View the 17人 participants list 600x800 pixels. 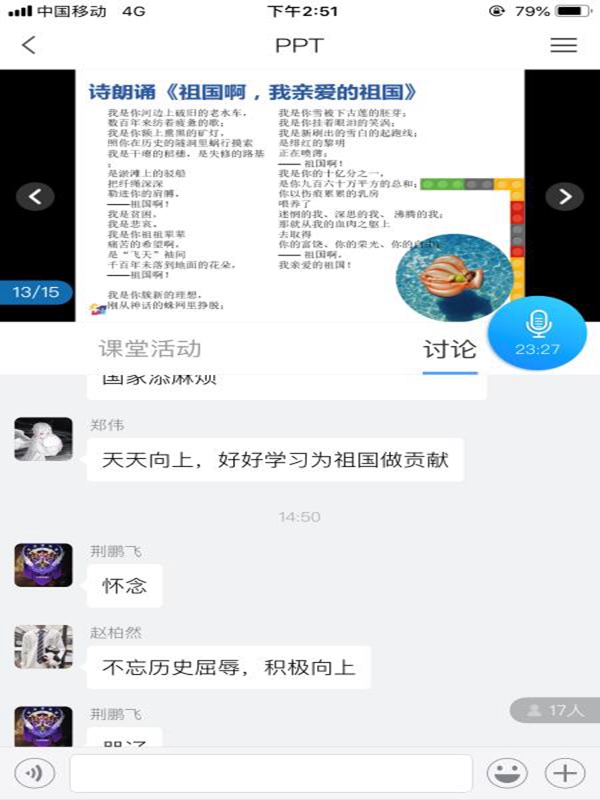click(555, 710)
